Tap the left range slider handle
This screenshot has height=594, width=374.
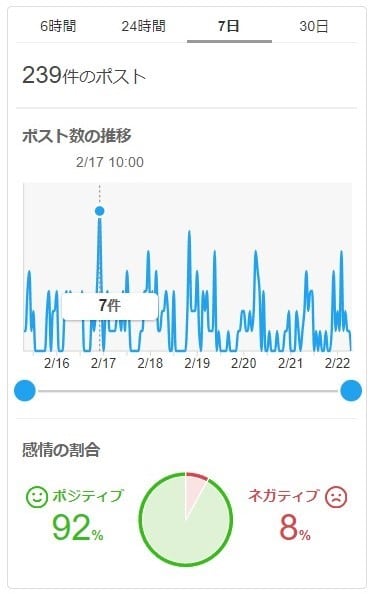coord(25,391)
